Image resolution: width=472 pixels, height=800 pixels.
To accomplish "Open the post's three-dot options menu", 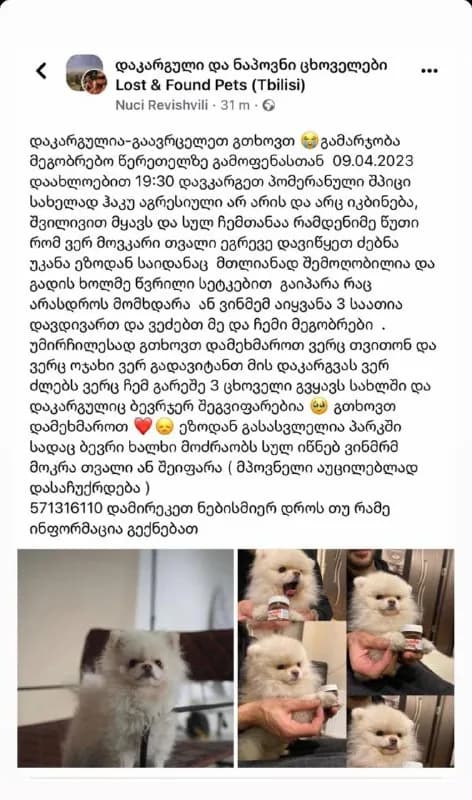I will [429, 71].
